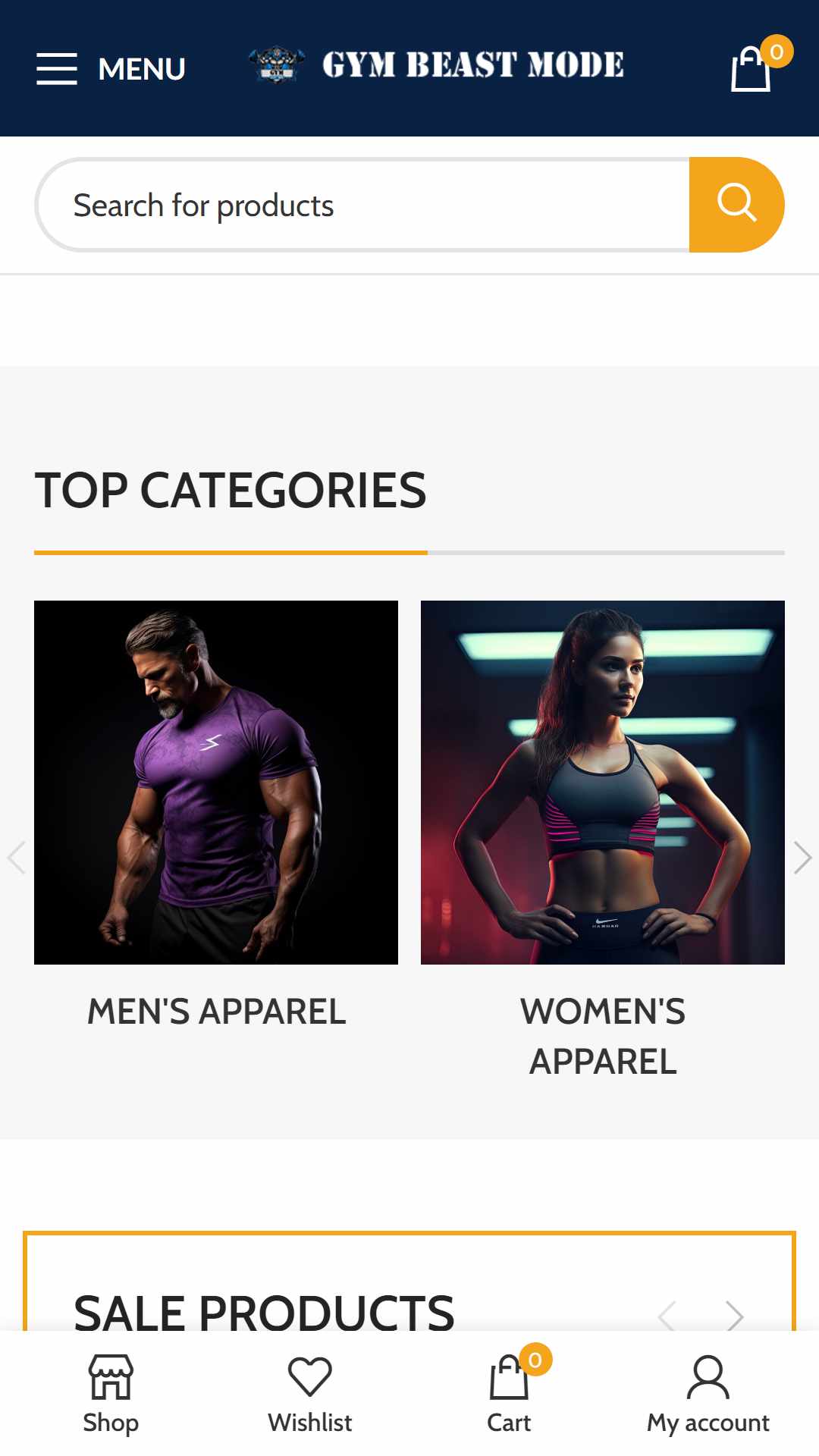Image resolution: width=819 pixels, height=1456 pixels.
Task: Tap the Search for products field
Action: 363,205
